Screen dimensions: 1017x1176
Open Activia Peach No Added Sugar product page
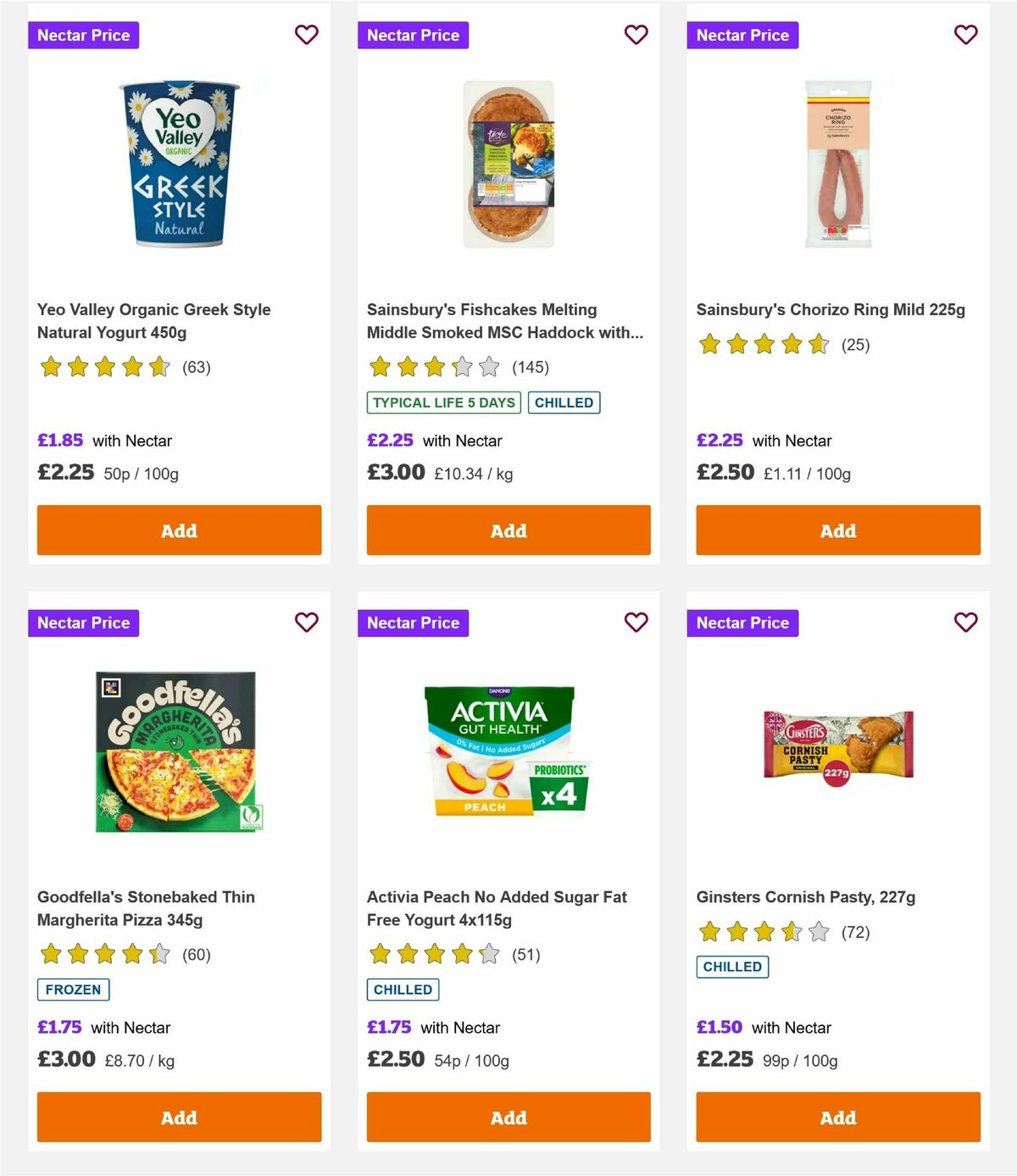tap(496, 907)
